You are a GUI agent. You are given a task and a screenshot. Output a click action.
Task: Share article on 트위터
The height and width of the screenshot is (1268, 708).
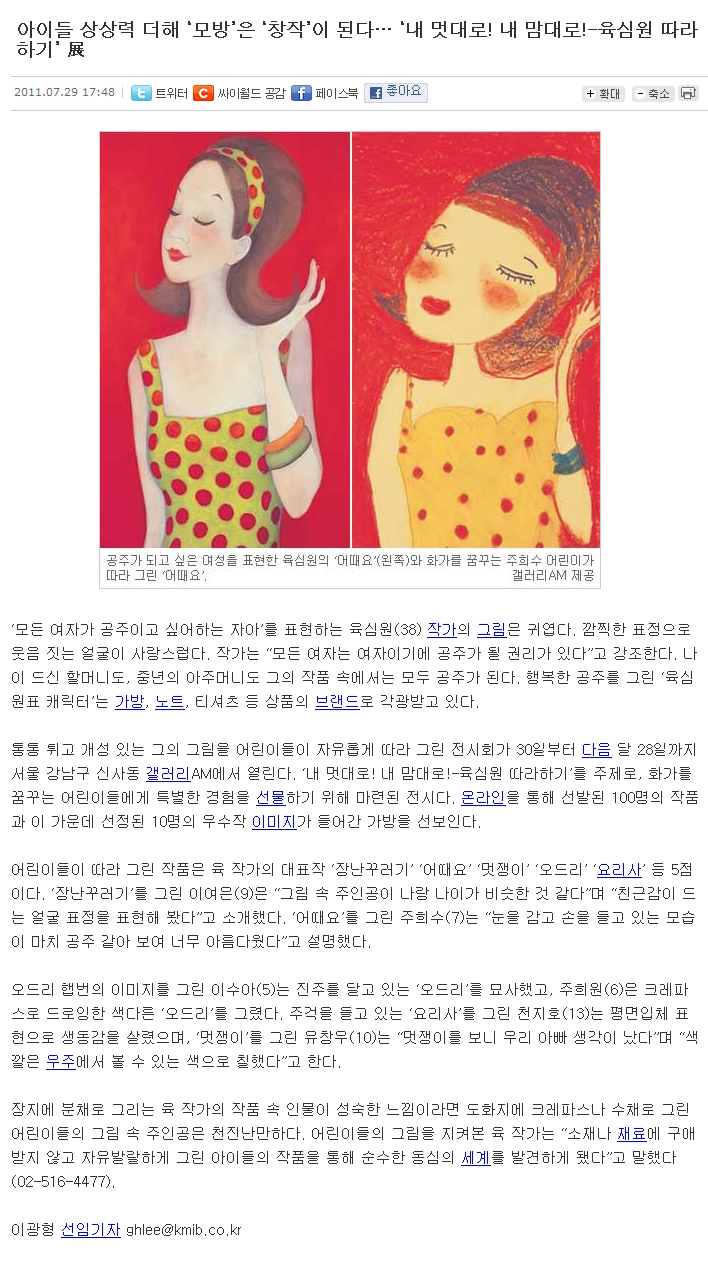[159, 93]
